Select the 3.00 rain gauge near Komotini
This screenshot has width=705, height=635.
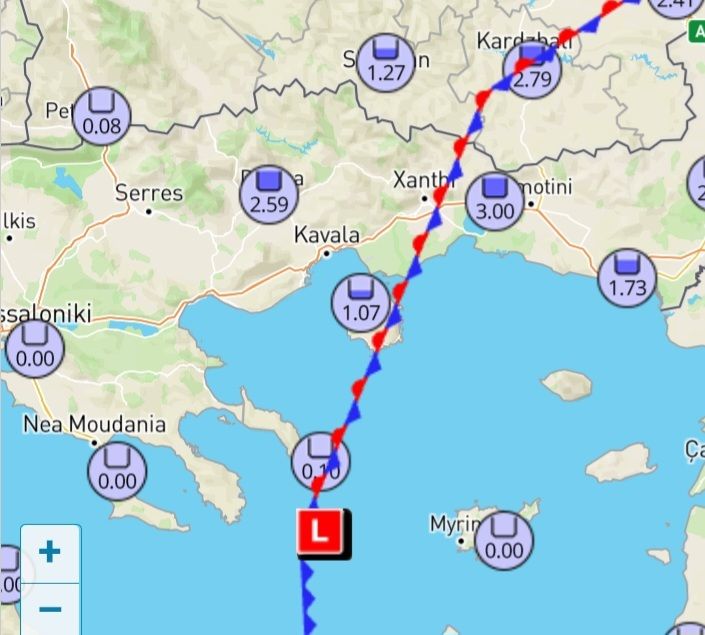[x=496, y=200]
